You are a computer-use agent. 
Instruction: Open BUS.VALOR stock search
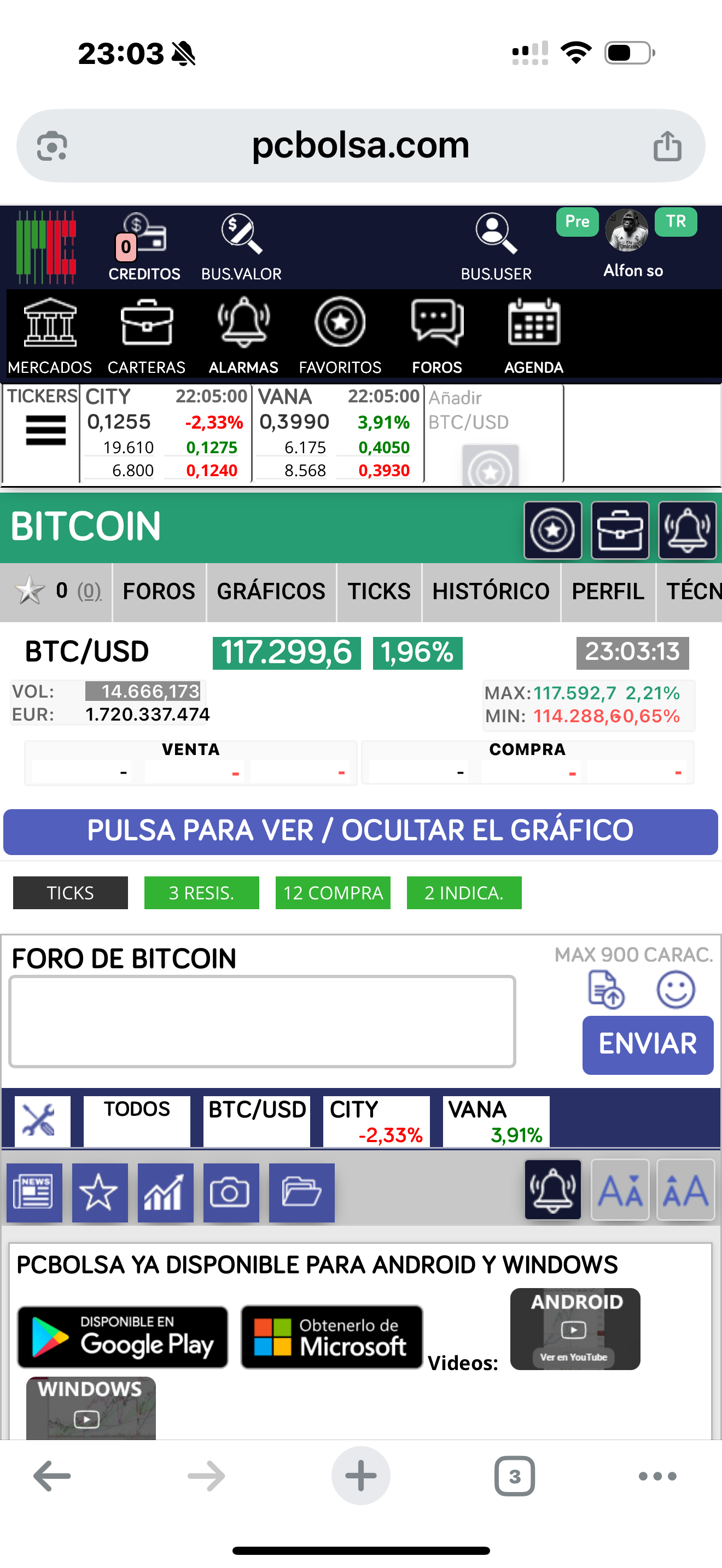pos(242,247)
